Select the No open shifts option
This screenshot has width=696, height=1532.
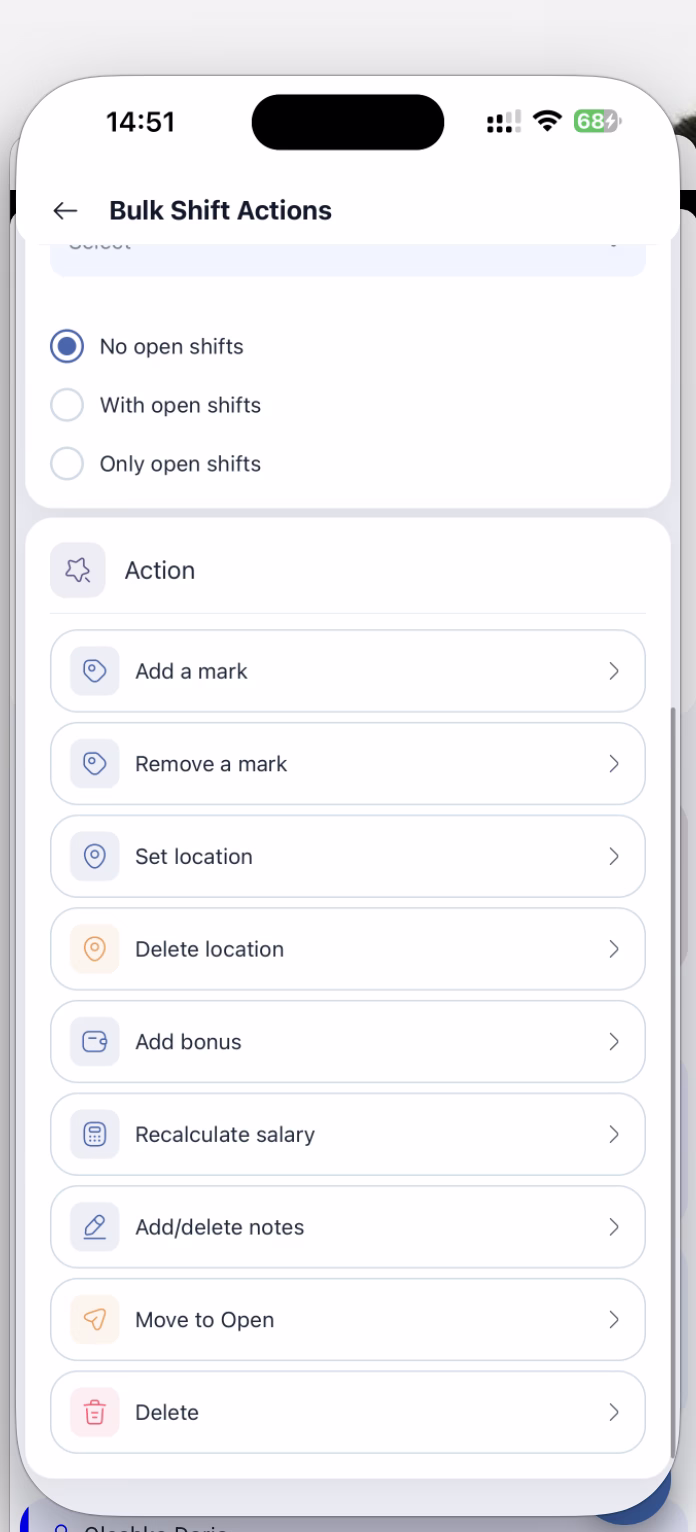[x=147, y=347]
